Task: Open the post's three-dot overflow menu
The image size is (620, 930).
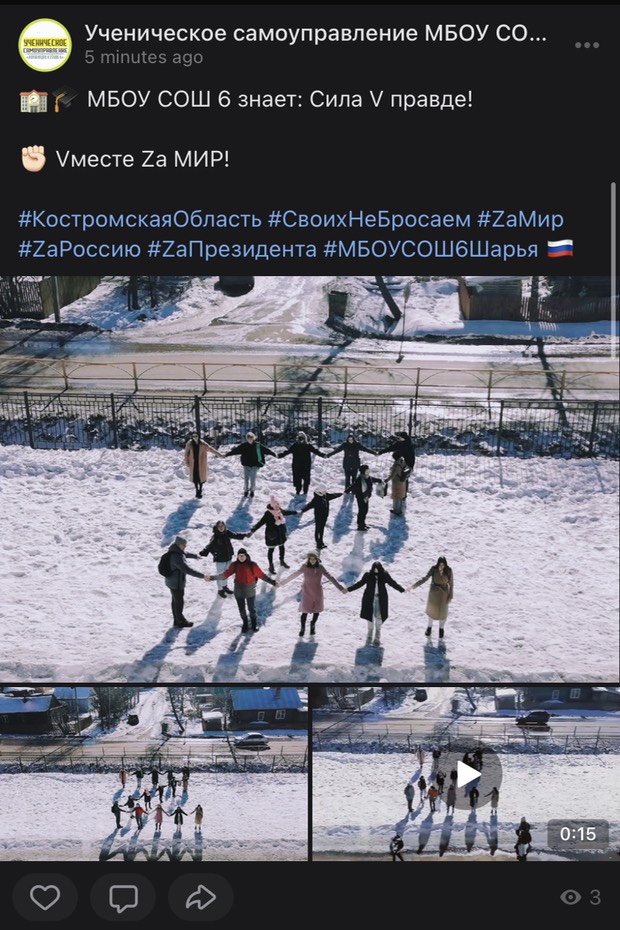Action: click(x=587, y=45)
